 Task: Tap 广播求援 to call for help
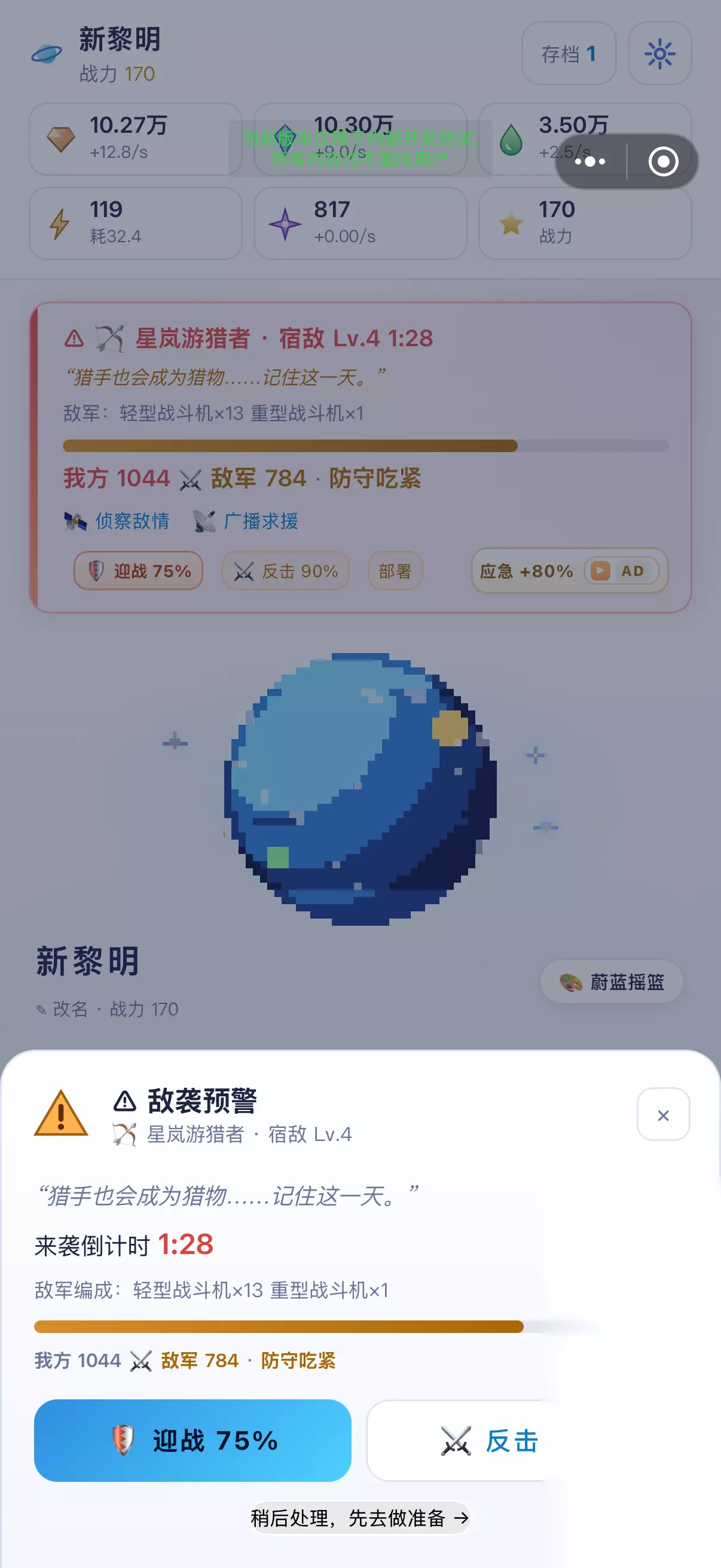click(x=245, y=521)
